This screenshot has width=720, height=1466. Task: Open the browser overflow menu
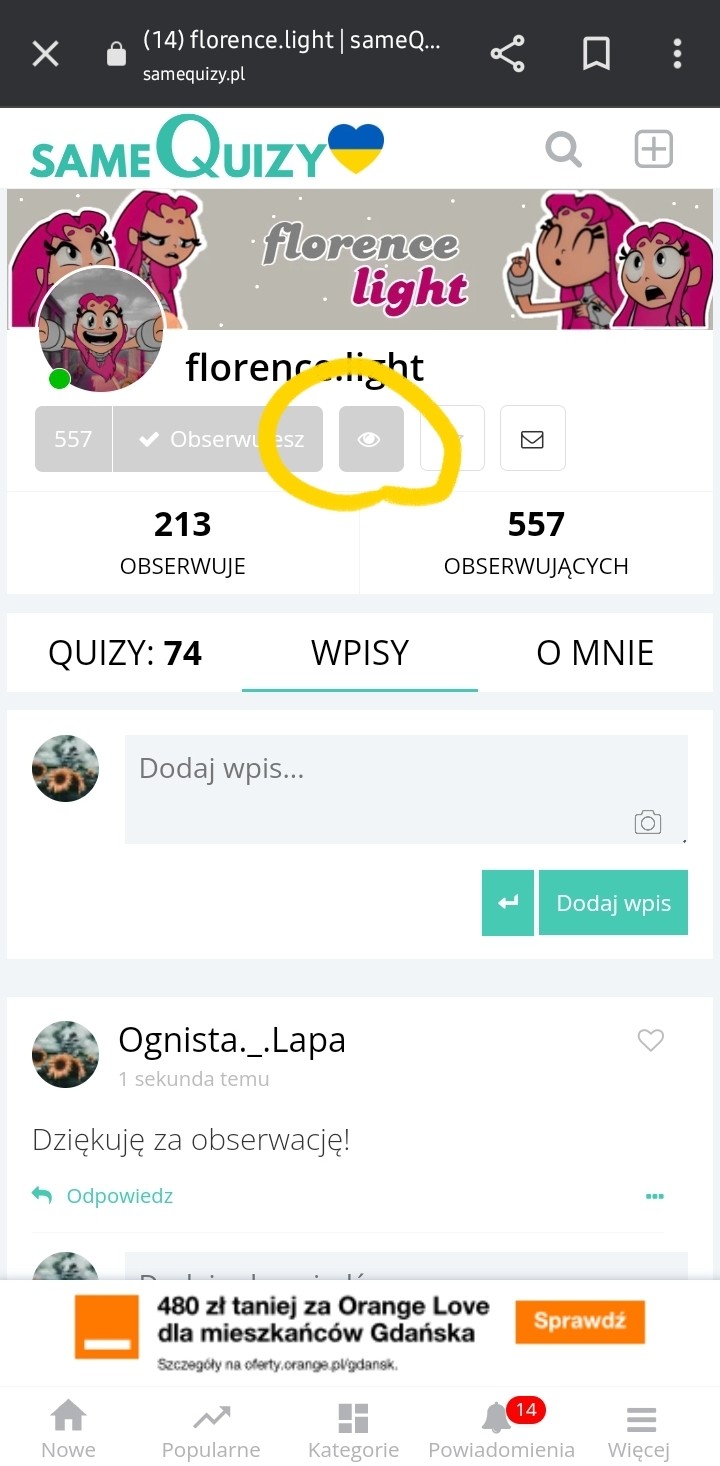677,53
